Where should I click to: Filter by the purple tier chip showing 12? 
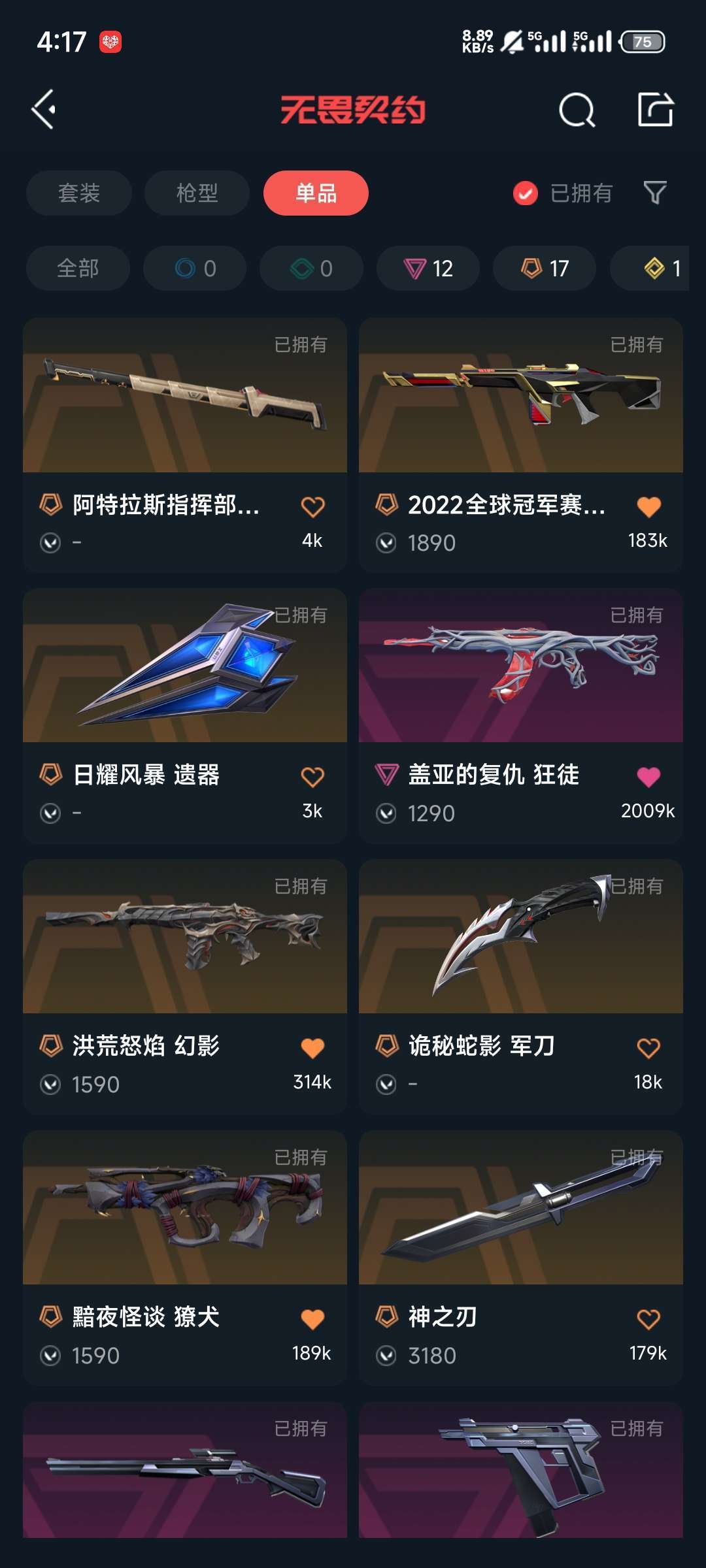pyautogui.click(x=428, y=268)
